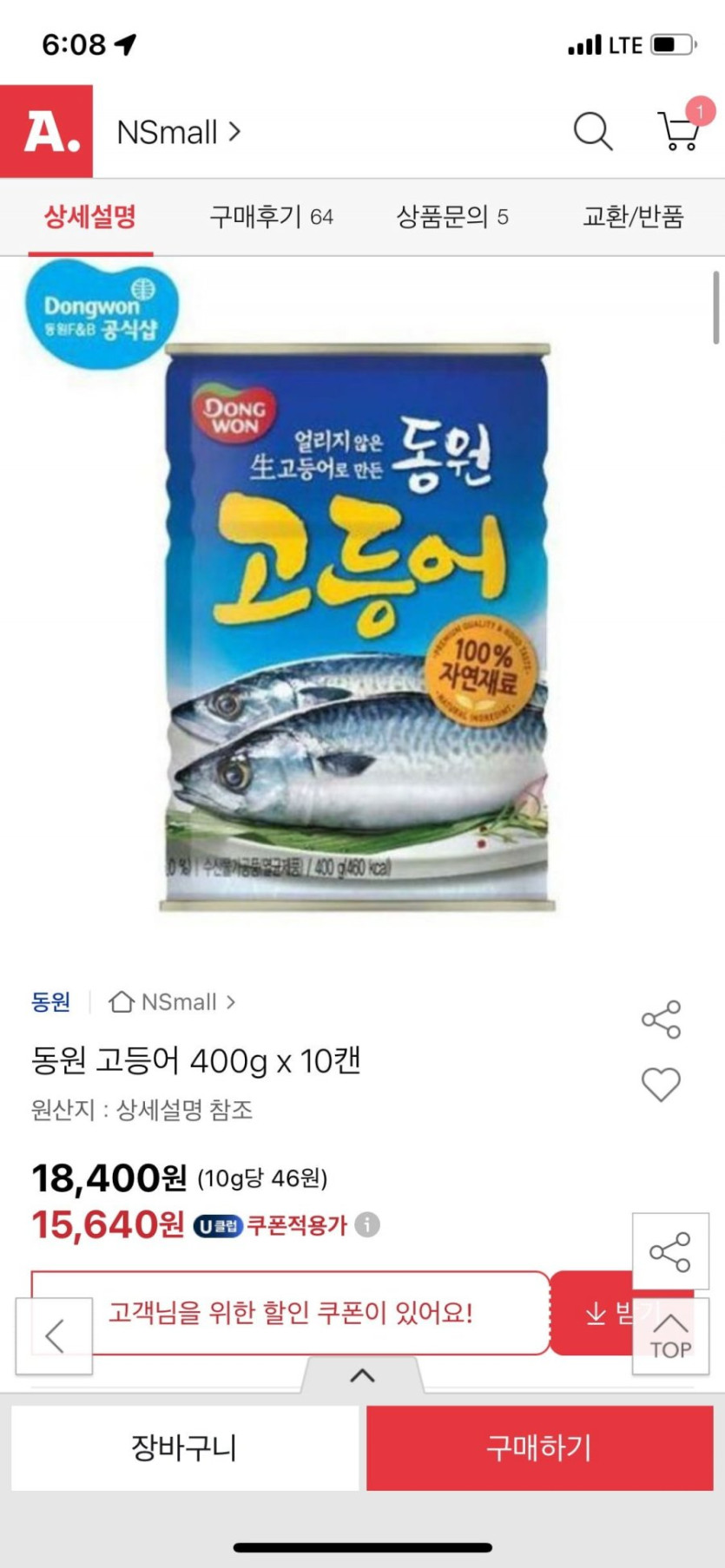Open the 동원 brand link

pos(50,1002)
